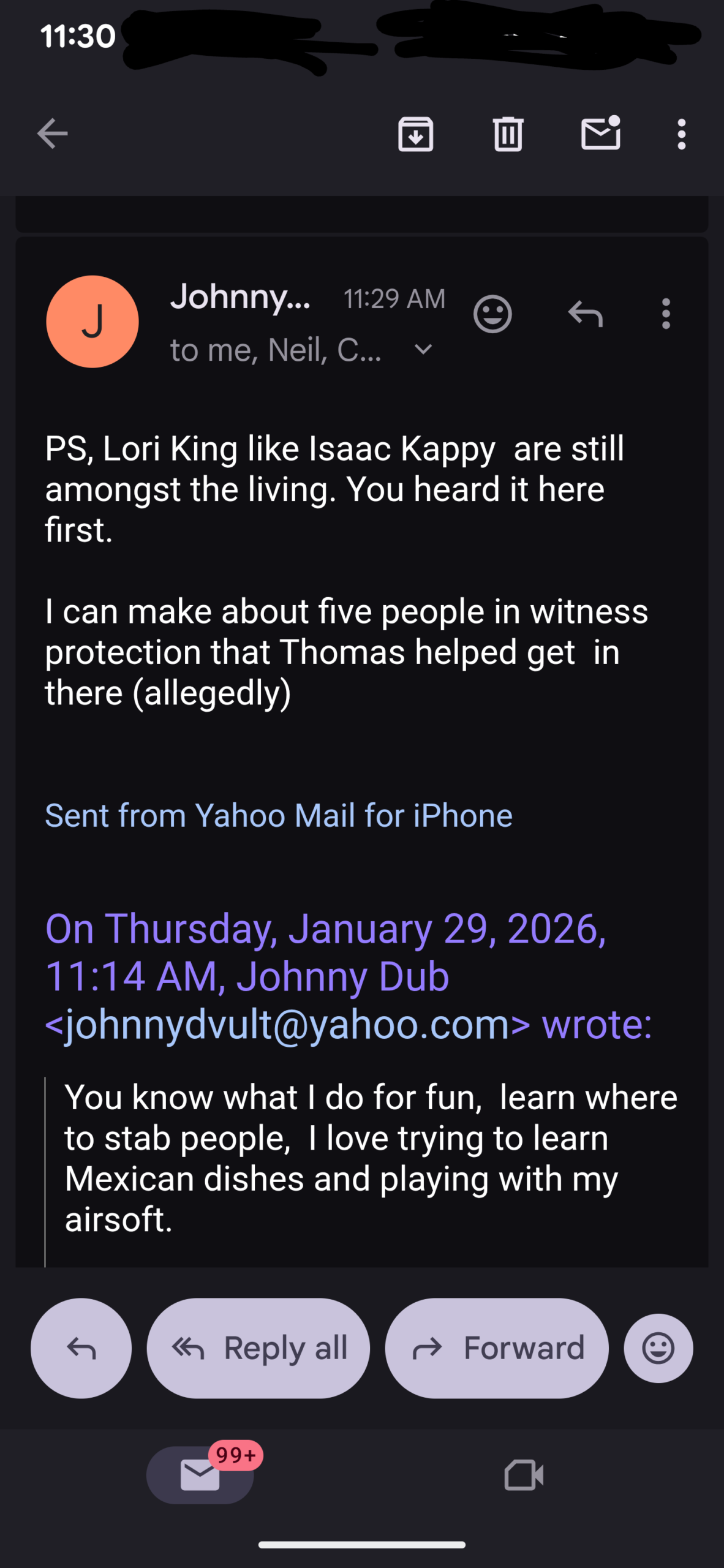Tap the bottom Reply button

(x=81, y=1348)
